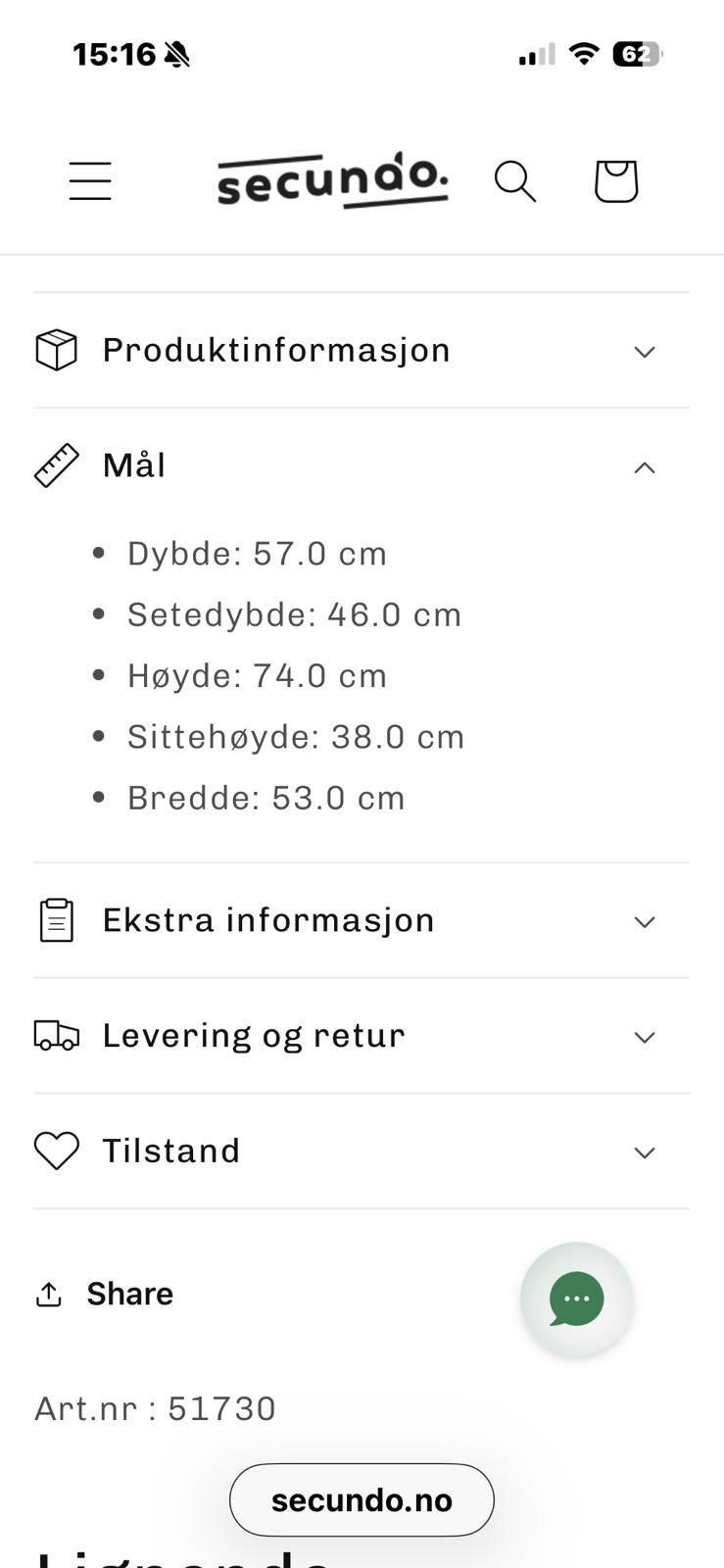This screenshot has height=1568, width=724.
Task: Open the green chat bubble
Action: tap(576, 1298)
